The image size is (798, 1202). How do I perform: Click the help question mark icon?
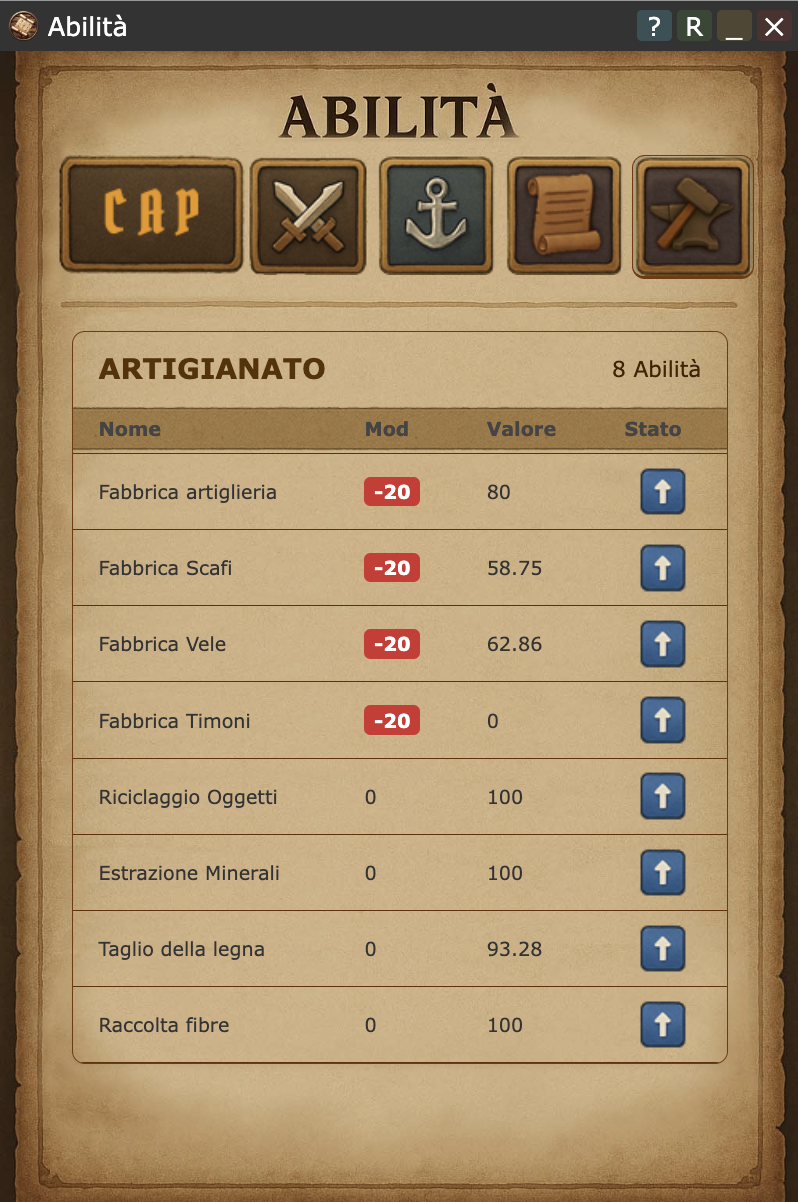(654, 26)
